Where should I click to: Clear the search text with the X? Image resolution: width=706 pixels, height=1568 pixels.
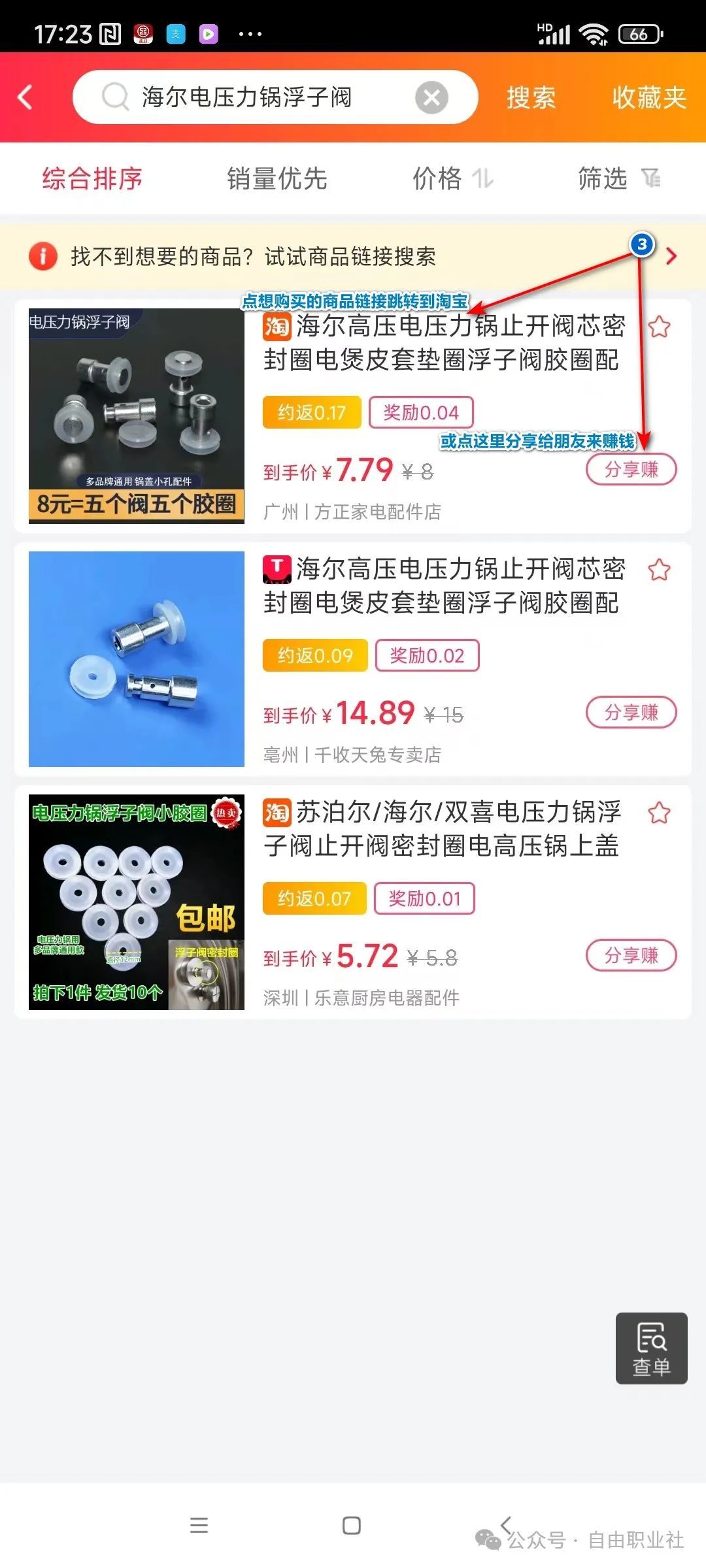(431, 97)
